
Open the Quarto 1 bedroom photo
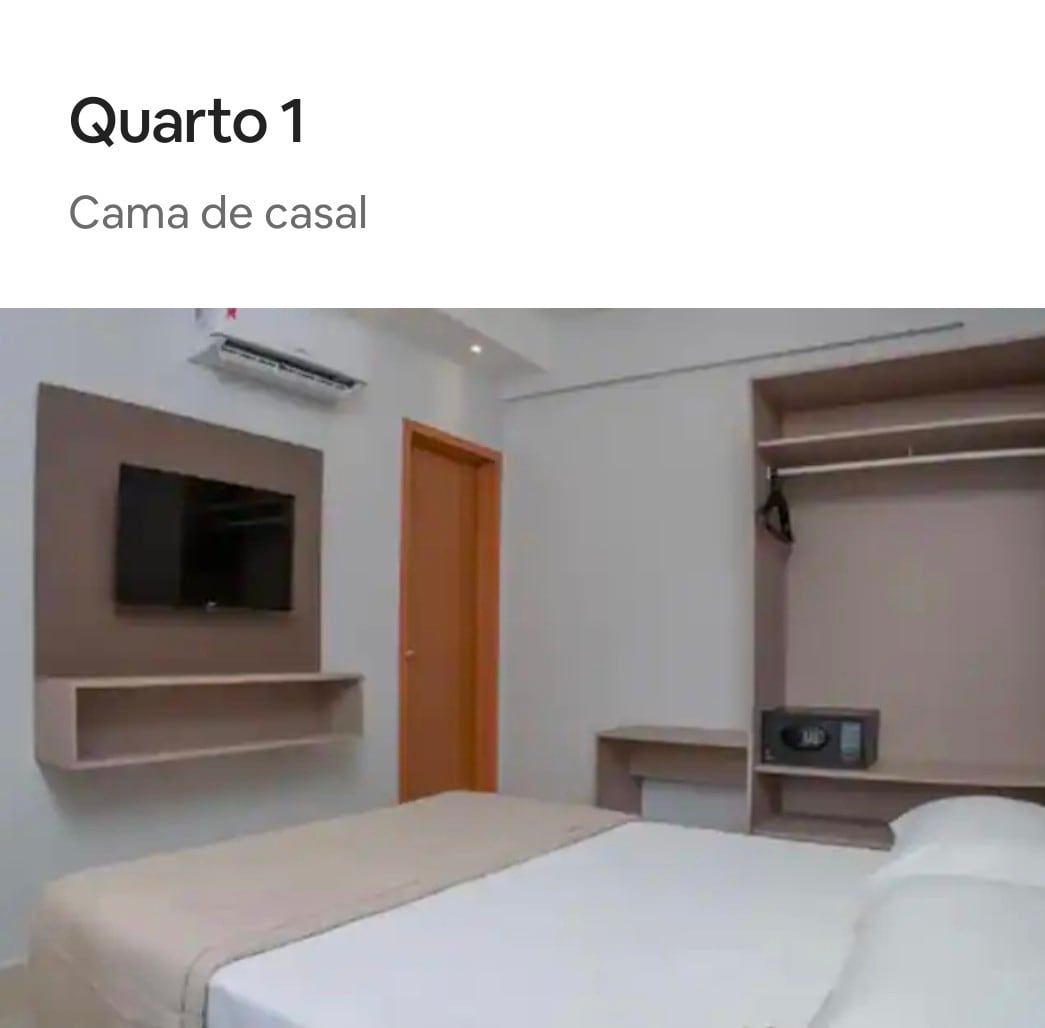pyautogui.click(x=522, y=667)
